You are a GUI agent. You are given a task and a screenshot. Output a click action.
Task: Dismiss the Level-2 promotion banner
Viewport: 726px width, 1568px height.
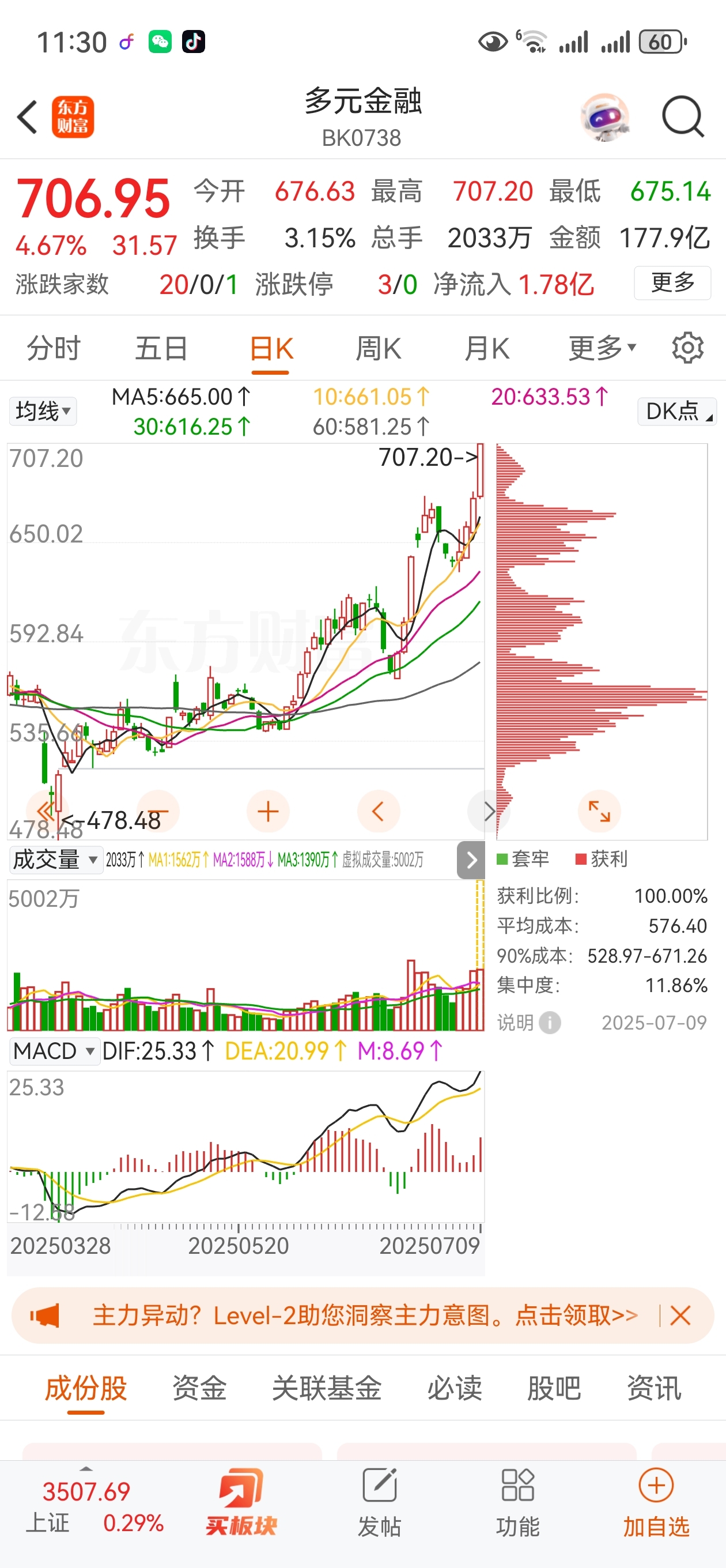(x=680, y=1316)
